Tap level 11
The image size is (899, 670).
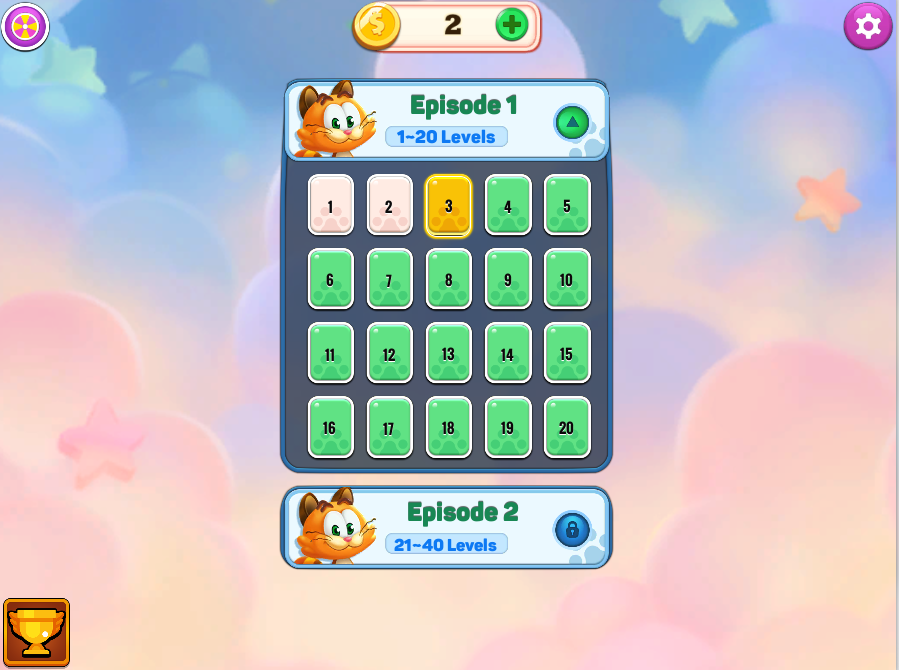coord(330,353)
